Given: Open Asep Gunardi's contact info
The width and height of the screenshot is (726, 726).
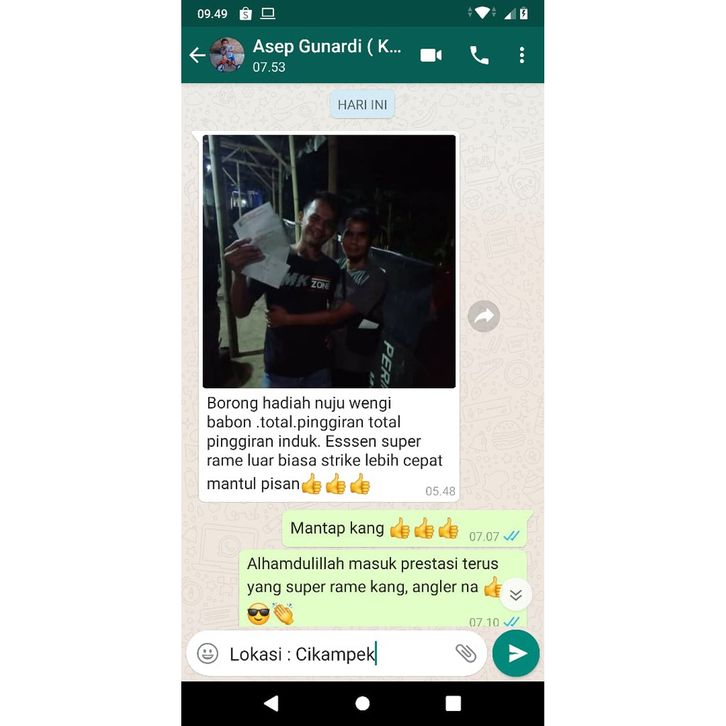Looking at the screenshot, I should point(326,55).
